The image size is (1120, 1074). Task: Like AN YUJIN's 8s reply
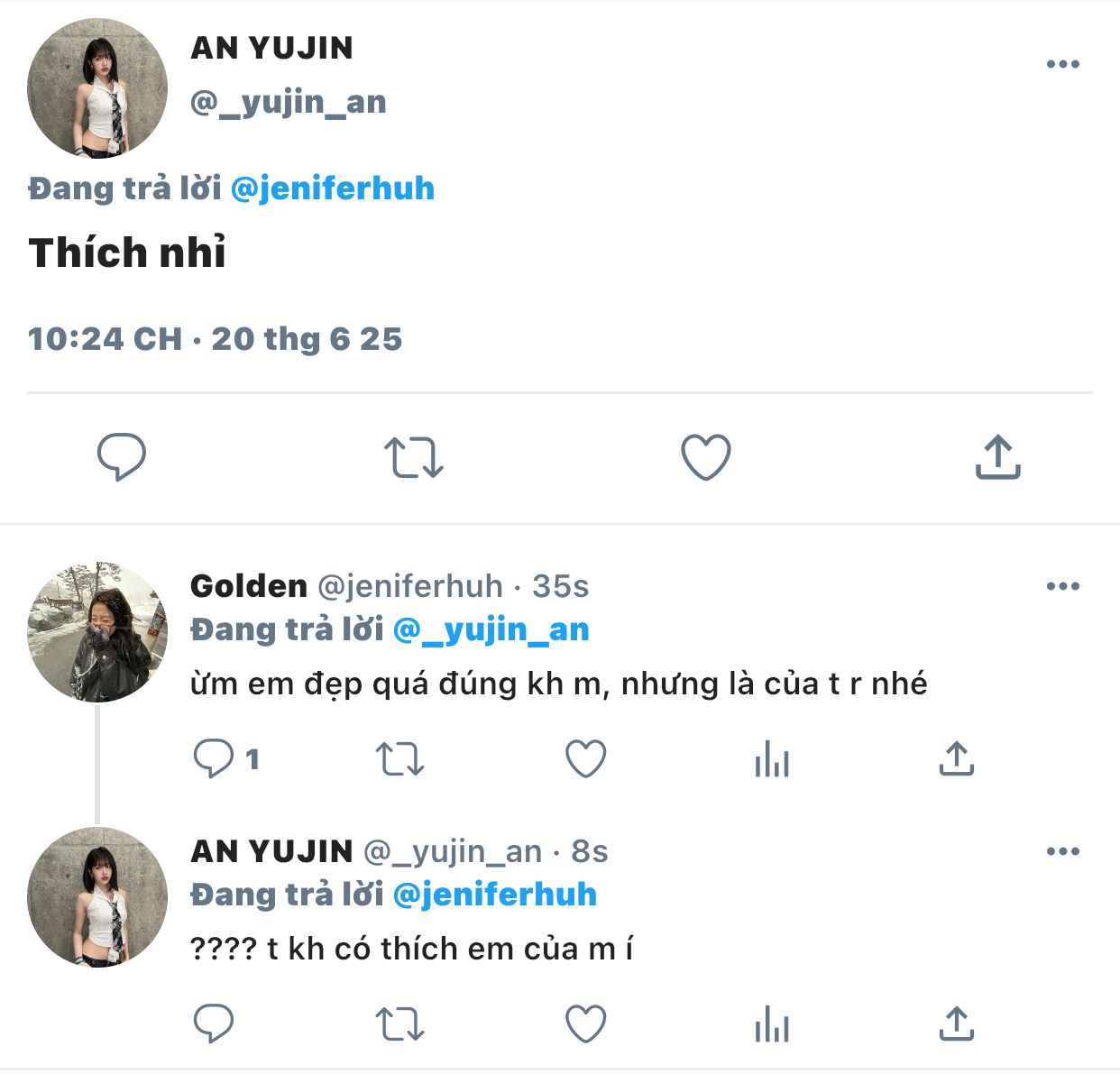(x=585, y=1024)
